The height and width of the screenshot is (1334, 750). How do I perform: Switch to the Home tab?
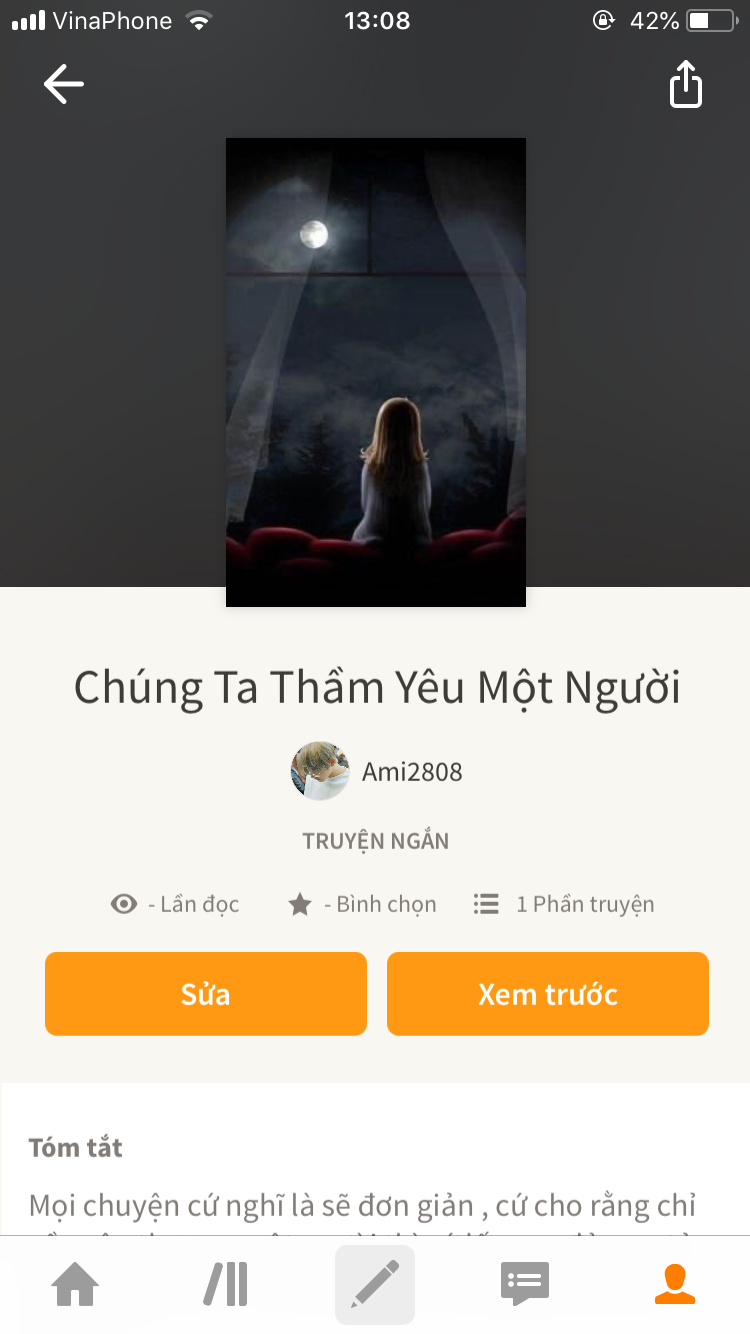coord(76,1285)
